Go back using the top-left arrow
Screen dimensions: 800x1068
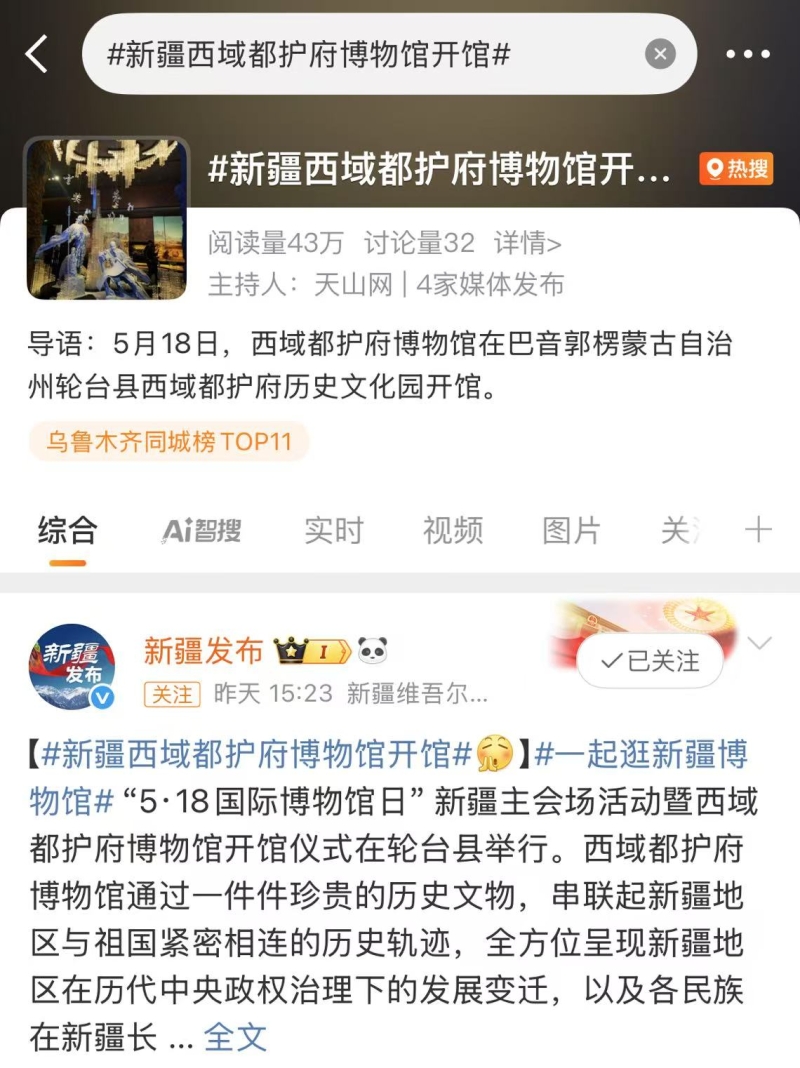point(37,54)
